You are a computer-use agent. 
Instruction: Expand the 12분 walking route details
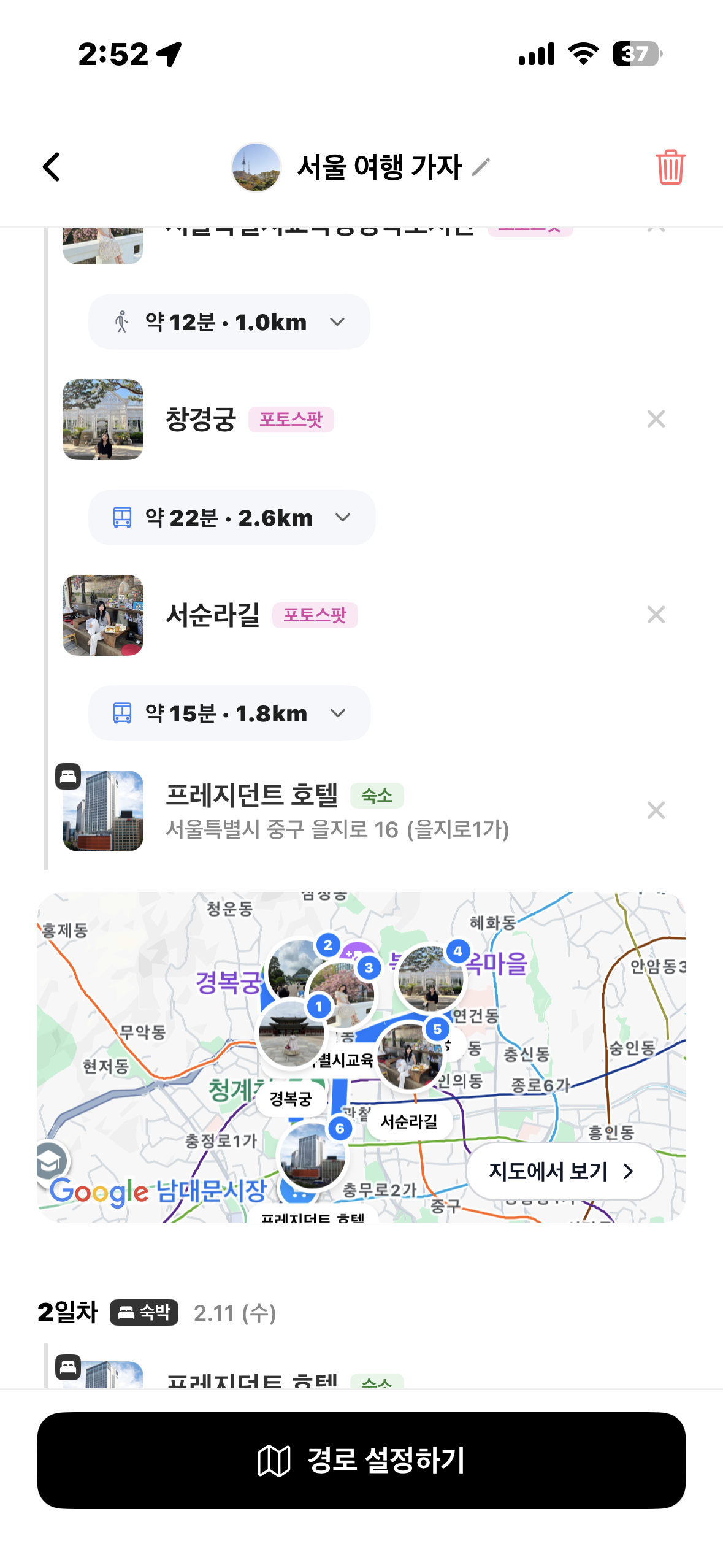(x=337, y=321)
